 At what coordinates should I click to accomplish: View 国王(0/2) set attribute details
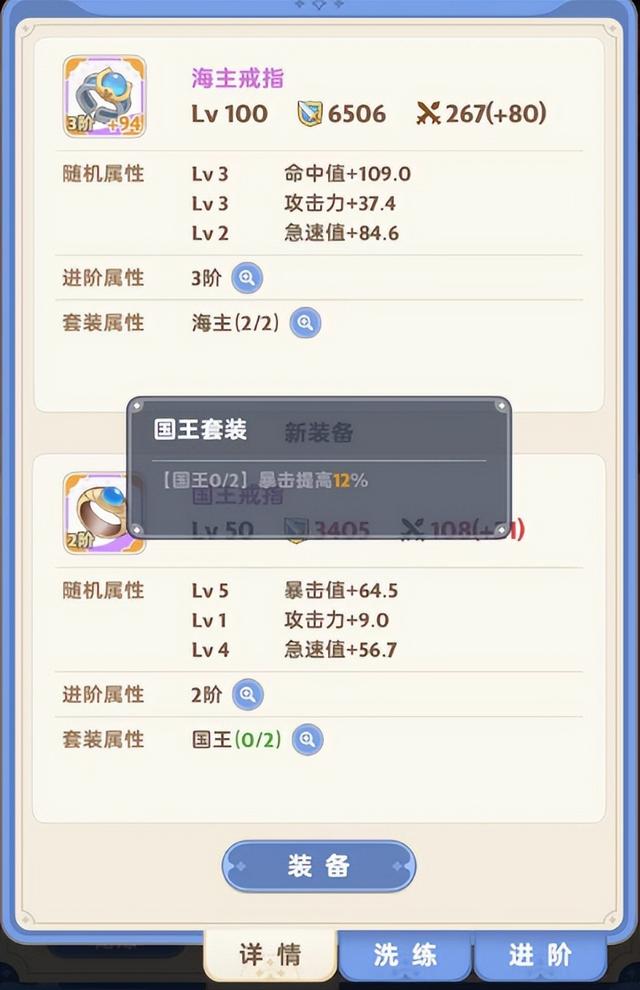click(x=307, y=740)
